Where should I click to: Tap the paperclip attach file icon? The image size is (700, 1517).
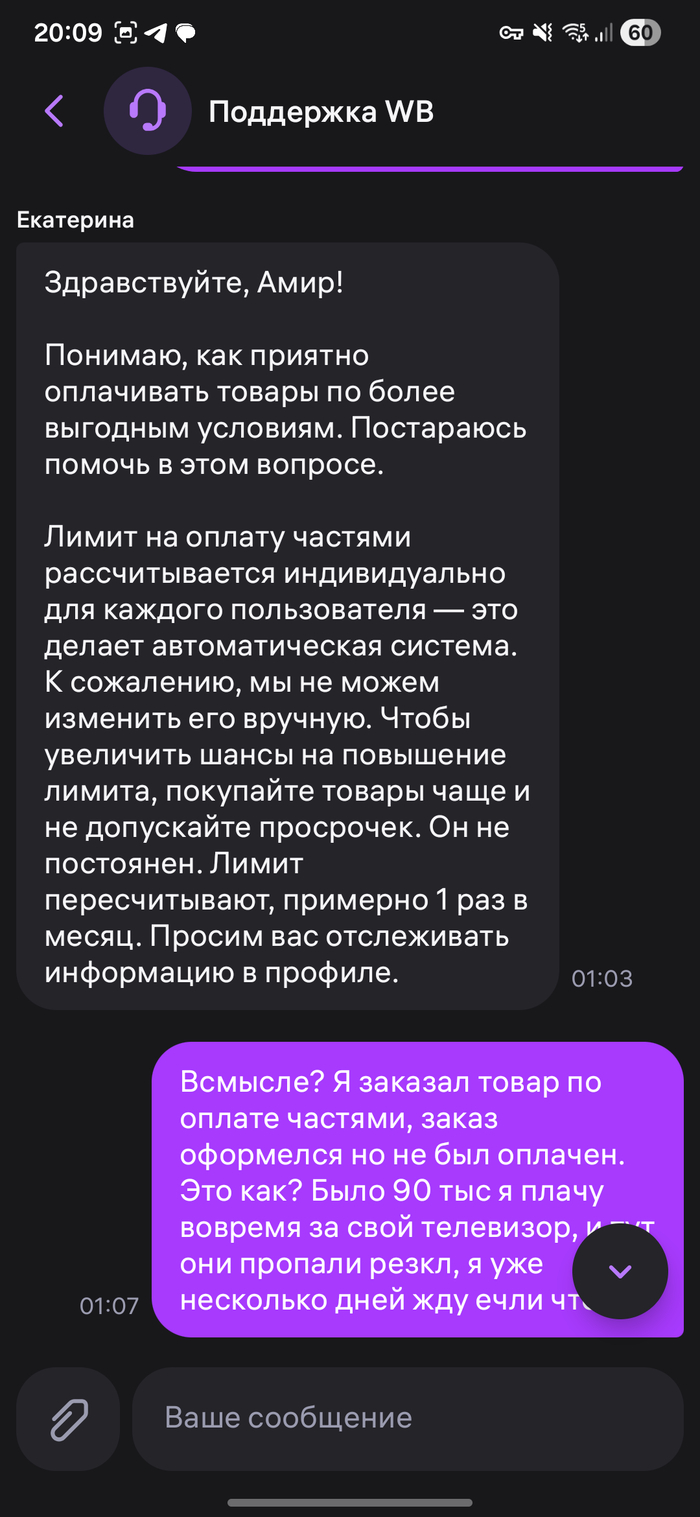pyautogui.click(x=68, y=1418)
